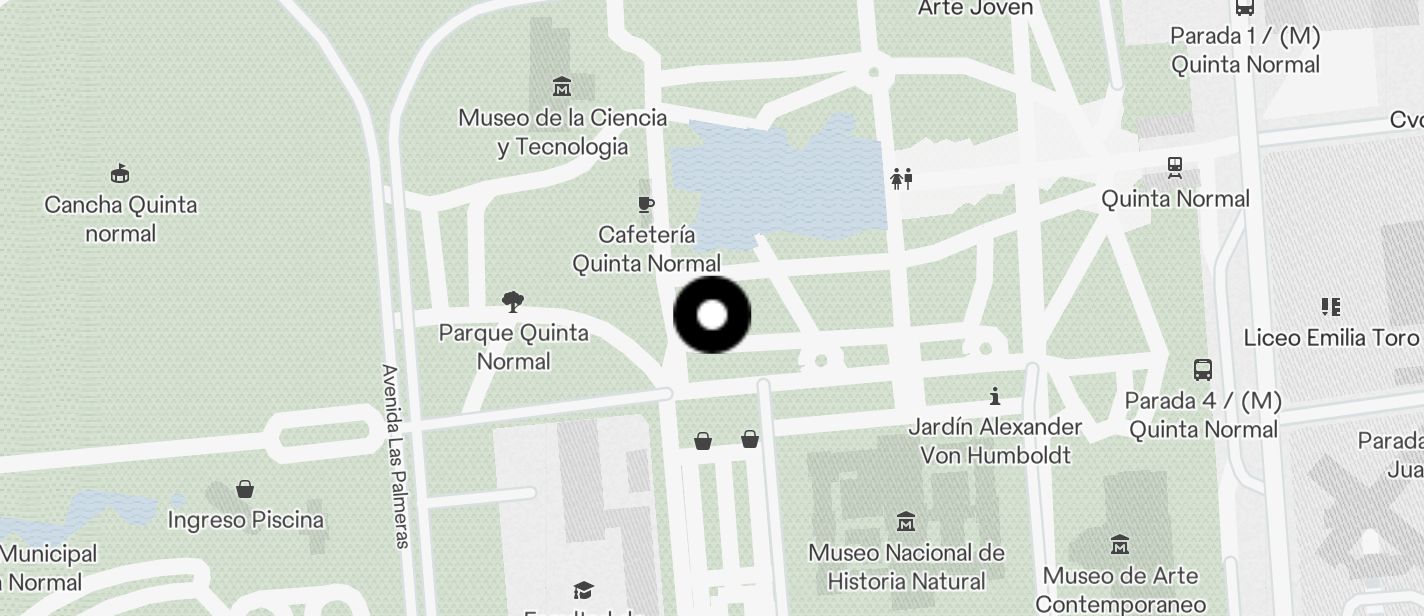
Task: Select the Parque Quinta Normal tree marker
Action: click(513, 301)
